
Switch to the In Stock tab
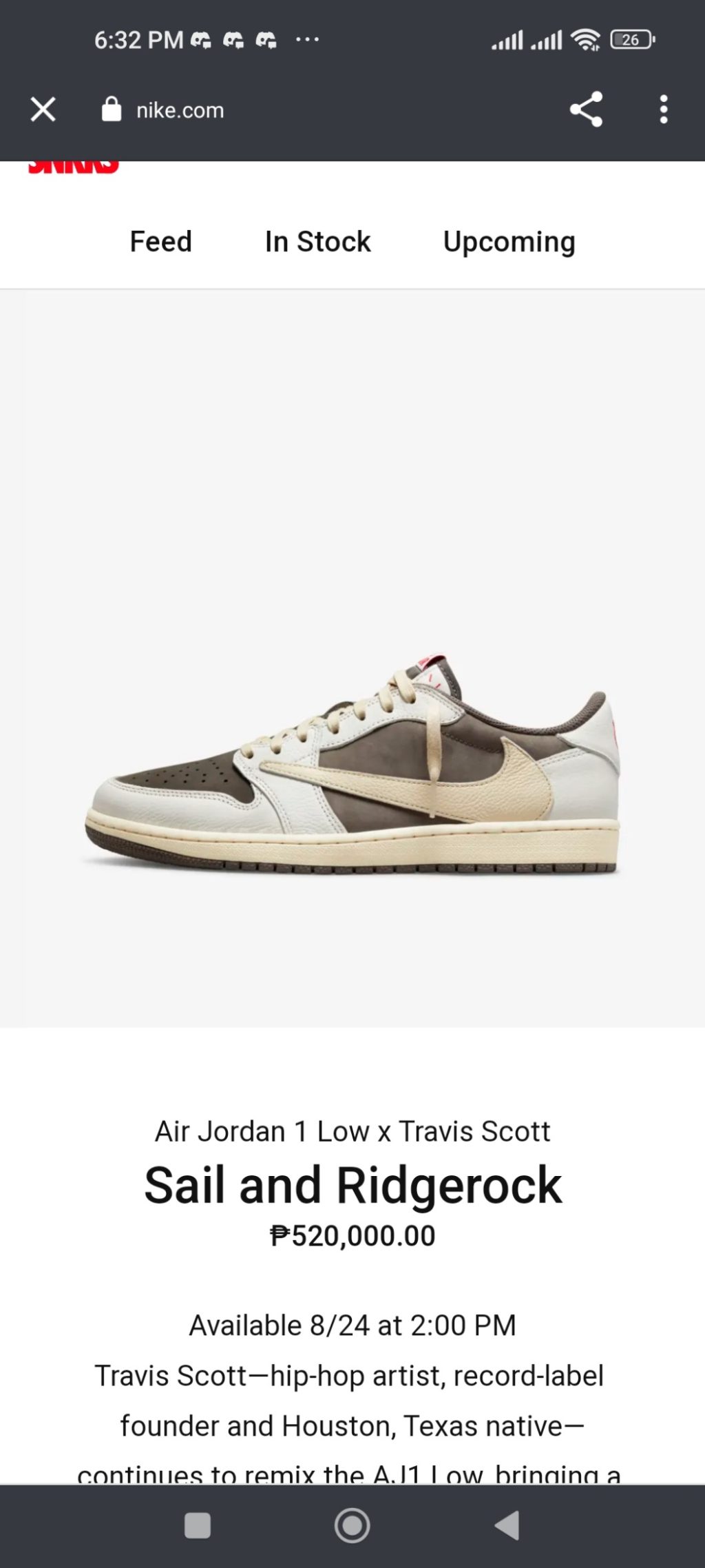click(317, 242)
